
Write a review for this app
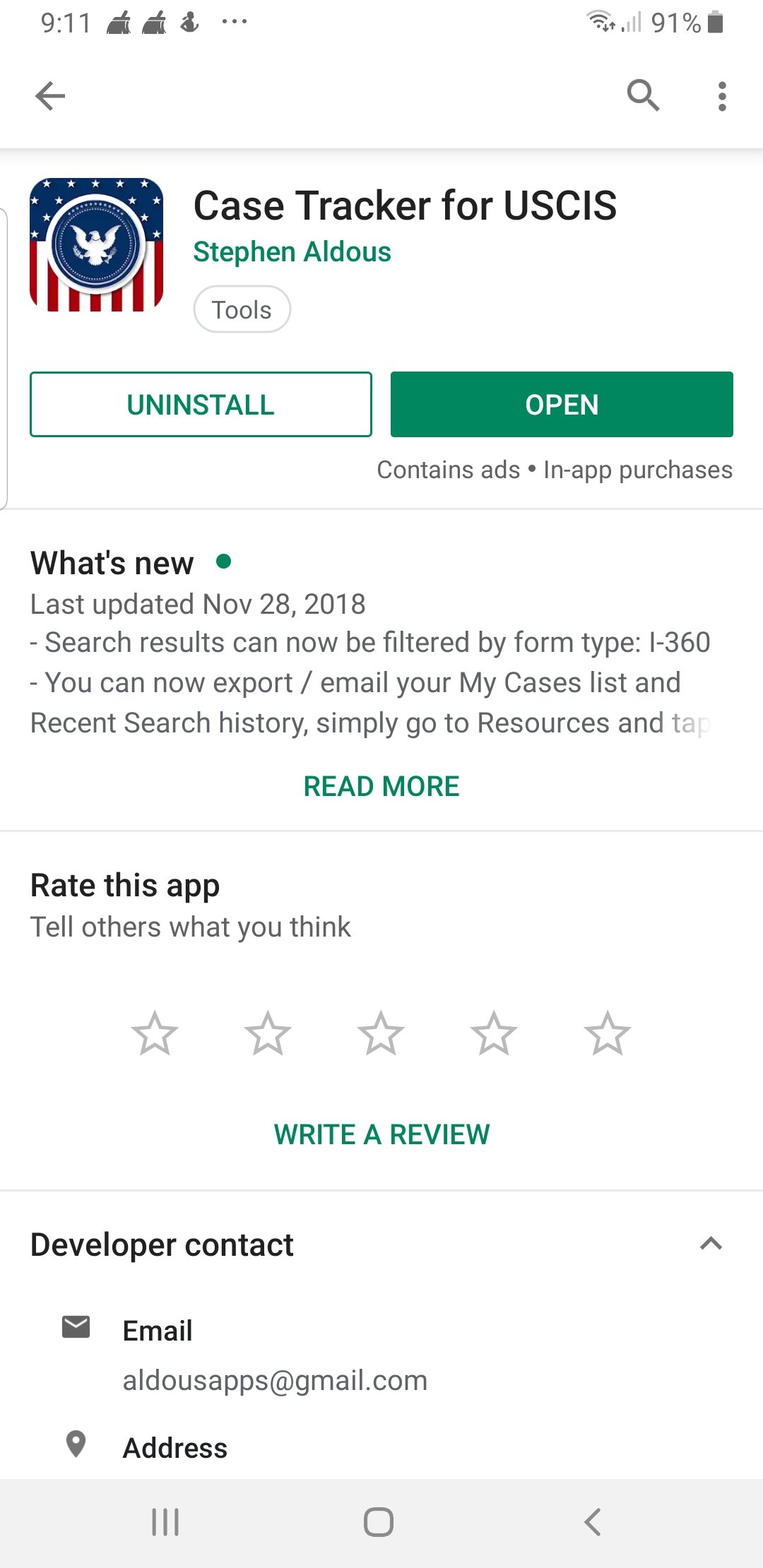coord(381,1134)
